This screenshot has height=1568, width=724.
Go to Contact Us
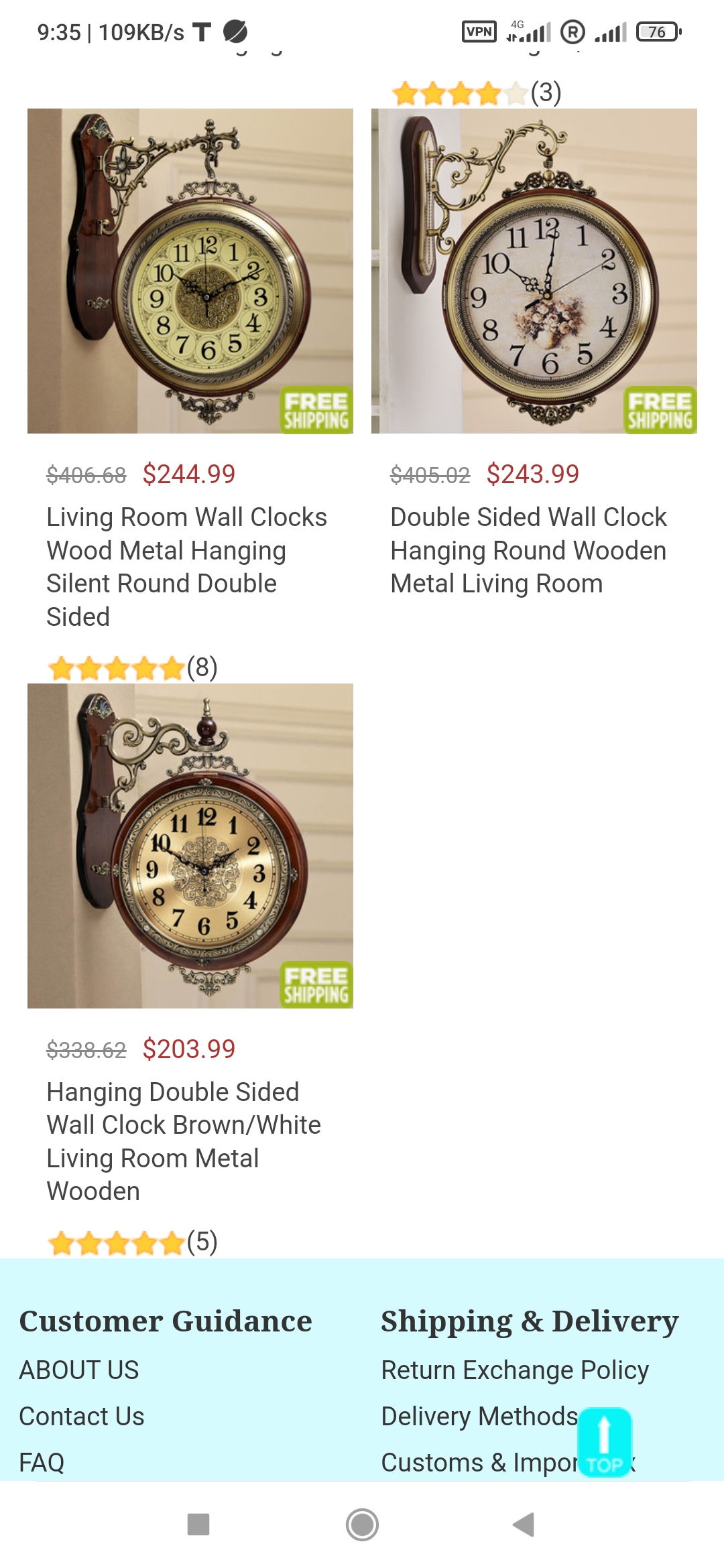[82, 1417]
